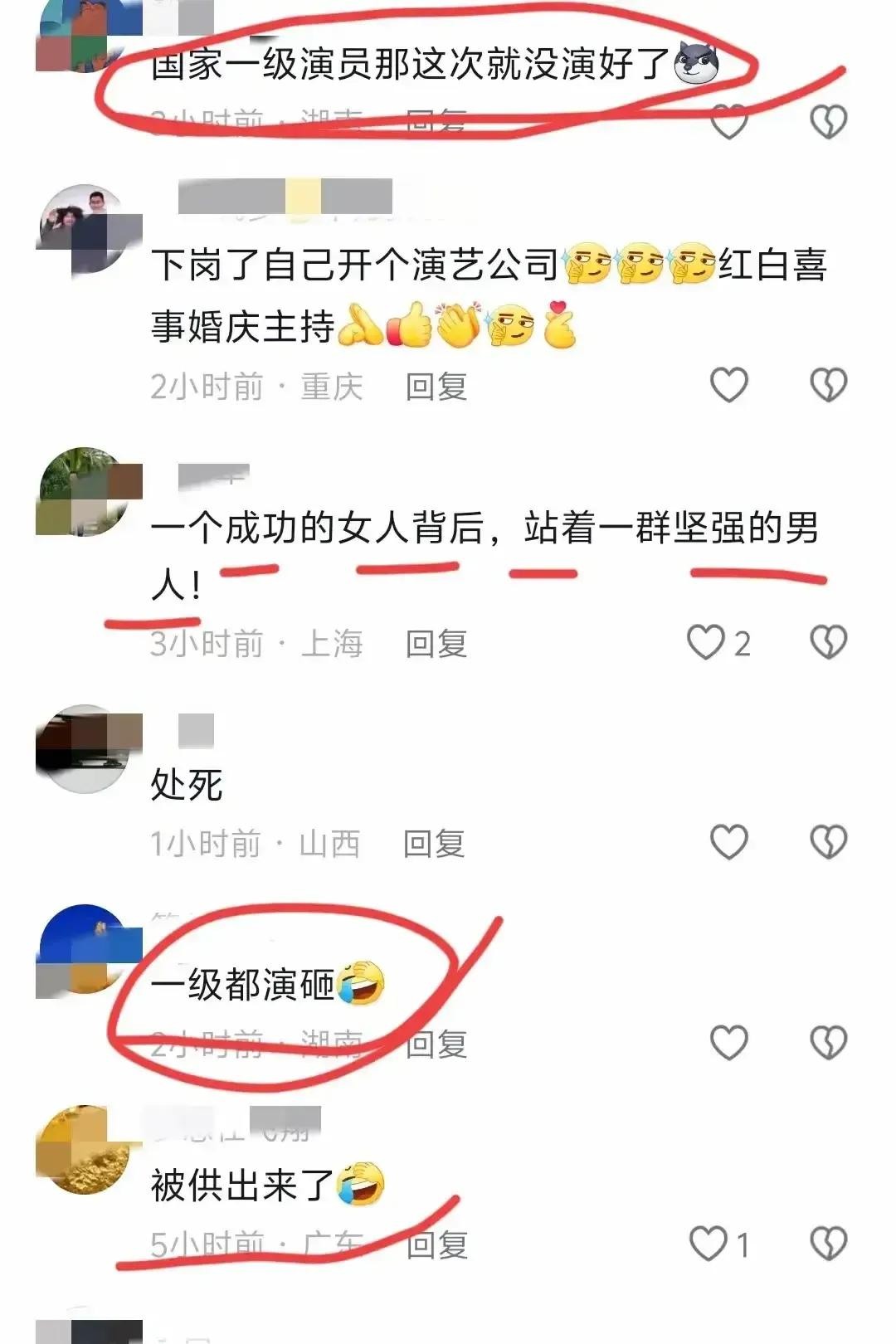Reply to the comment from 重庆

[436, 387]
